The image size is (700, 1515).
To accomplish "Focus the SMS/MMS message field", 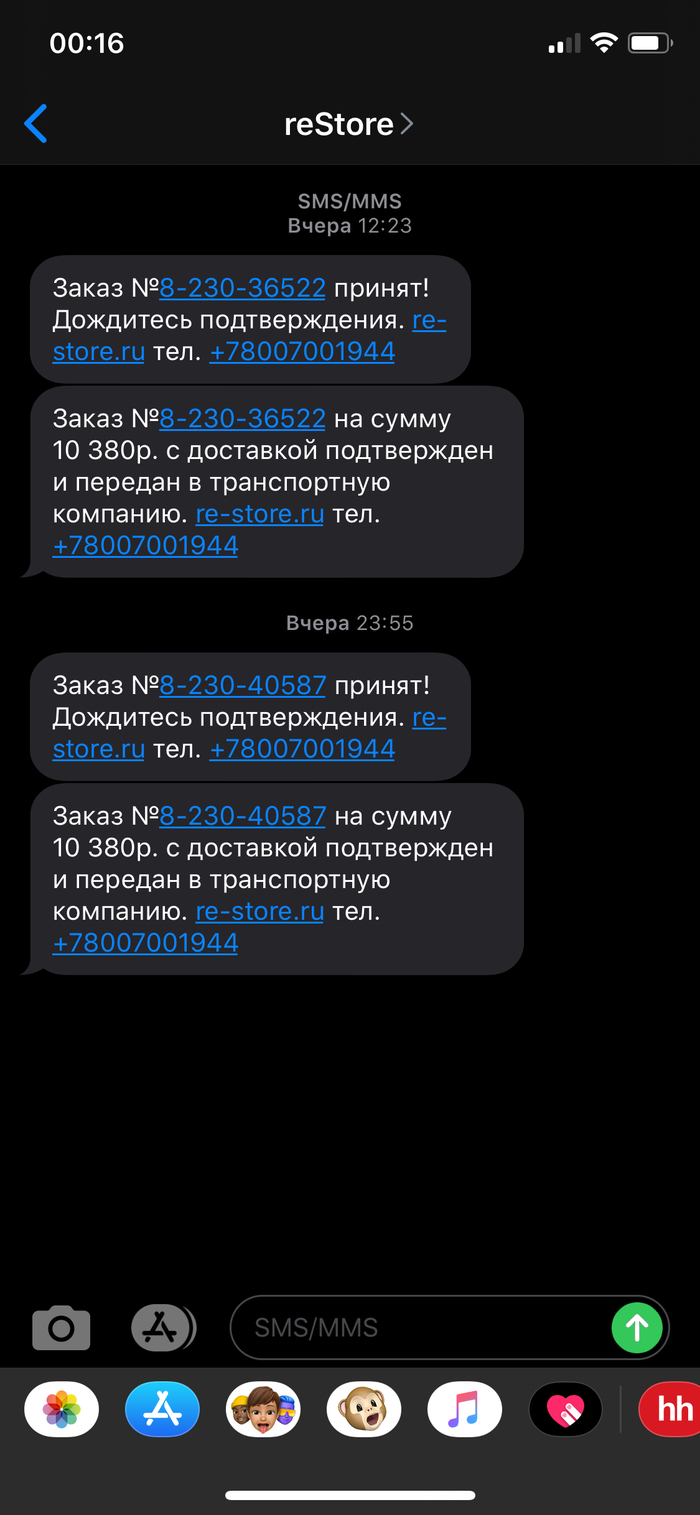I will click(420, 1328).
